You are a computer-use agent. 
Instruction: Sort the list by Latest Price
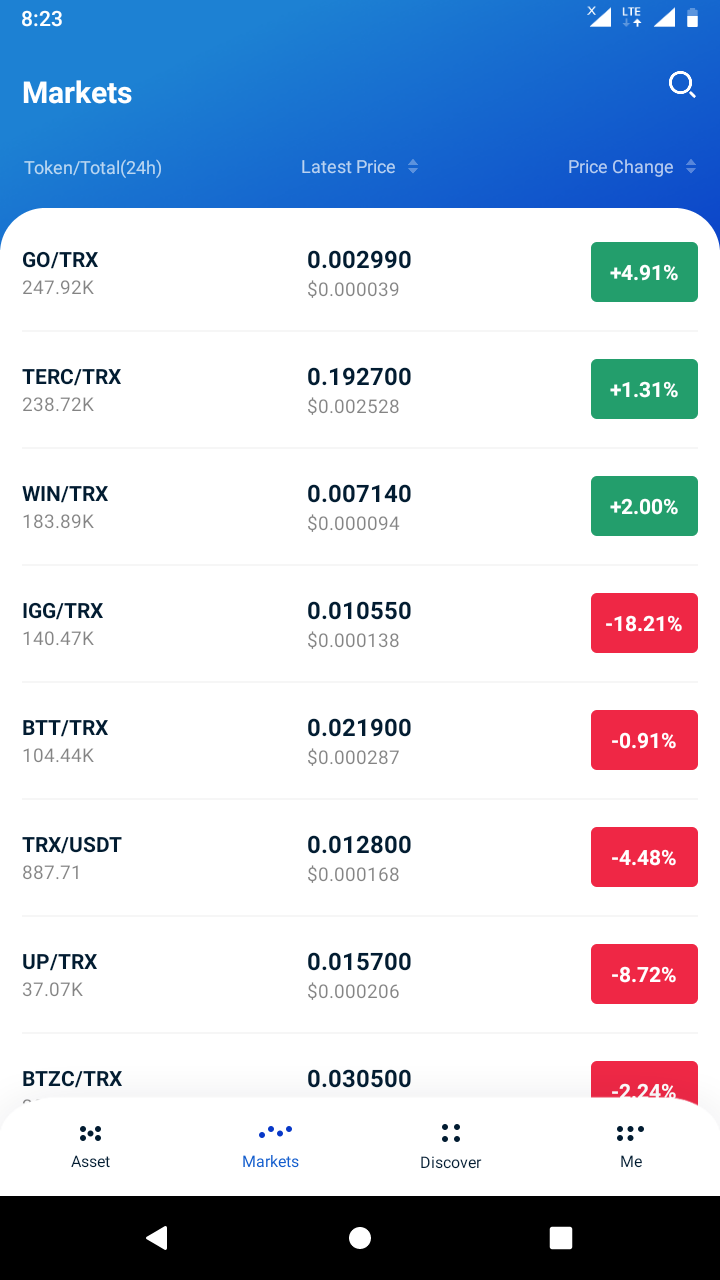pos(359,167)
